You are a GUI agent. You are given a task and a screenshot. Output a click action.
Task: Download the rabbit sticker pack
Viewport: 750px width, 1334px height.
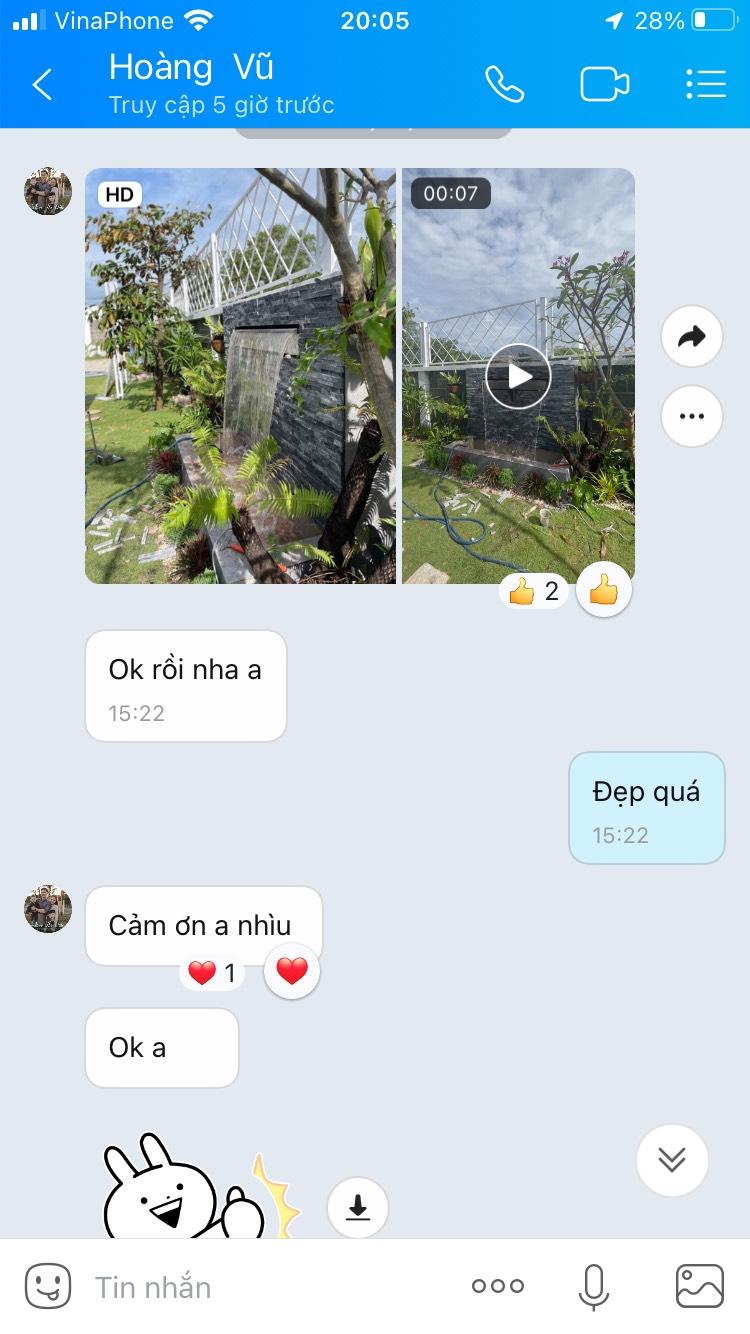tap(357, 1208)
